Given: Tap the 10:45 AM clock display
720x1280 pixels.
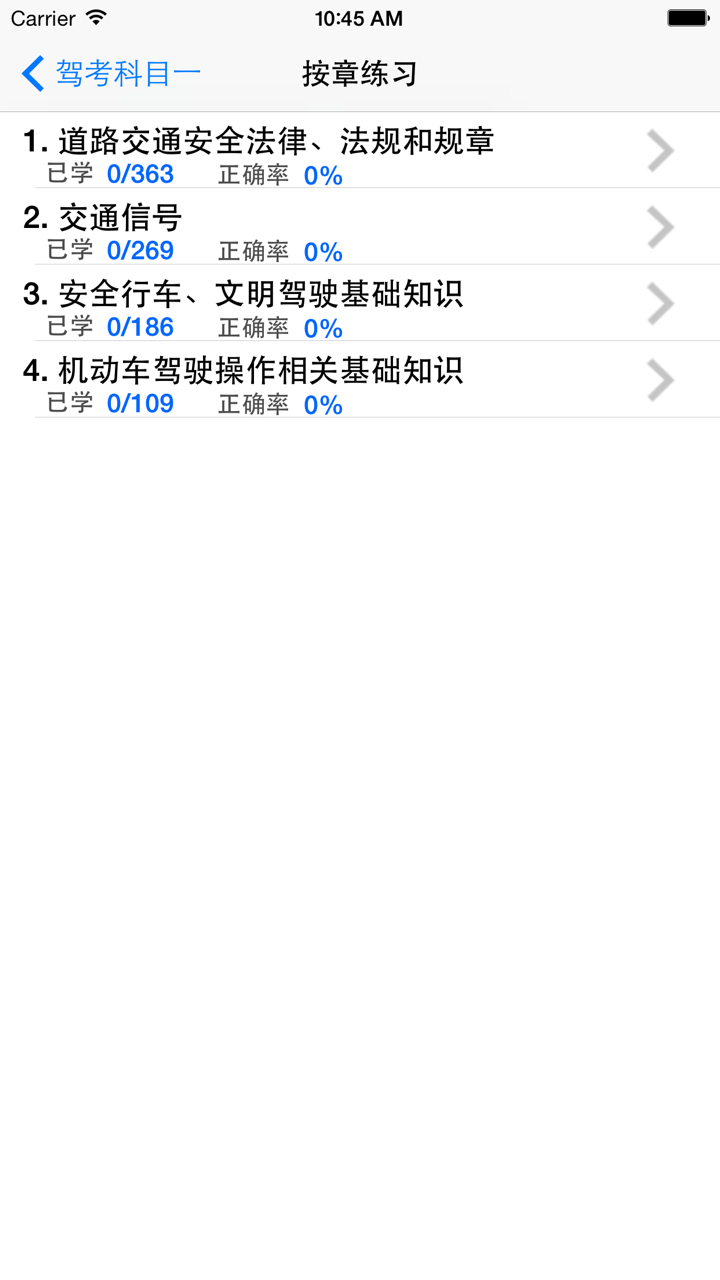Looking at the screenshot, I should pyautogui.click(x=360, y=18).
